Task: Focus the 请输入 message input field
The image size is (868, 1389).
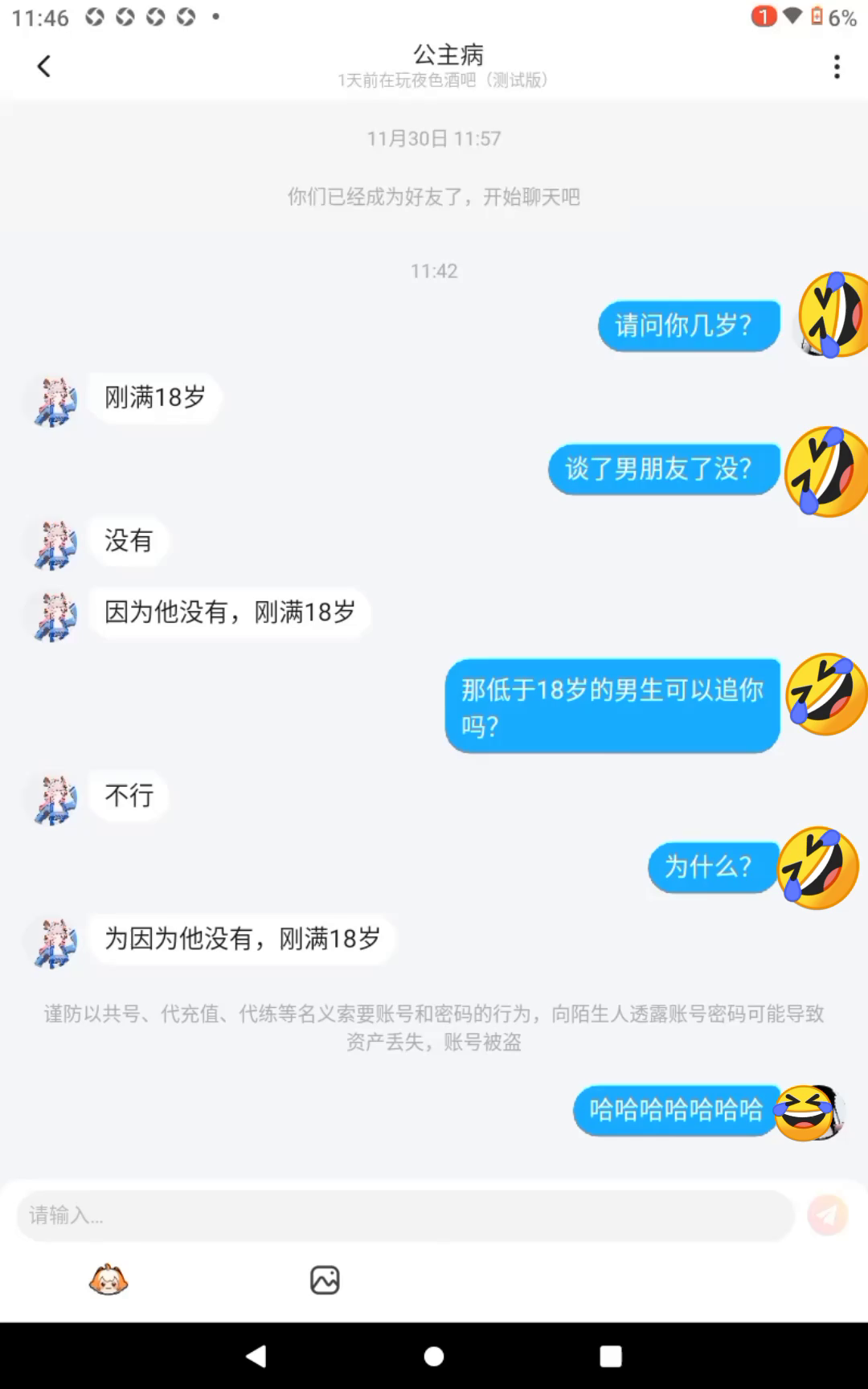Action: point(406,1215)
